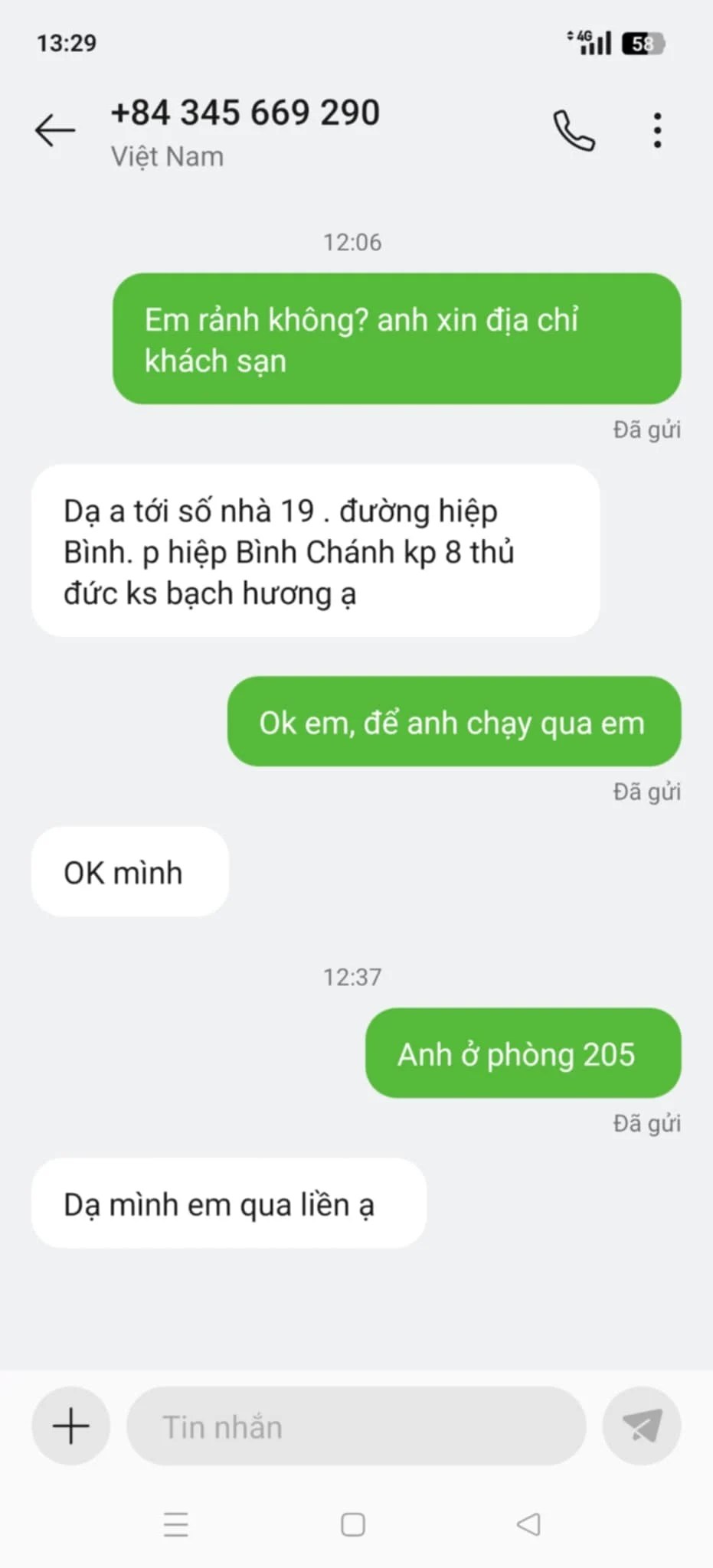The height and width of the screenshot is (1568, 713).
Task: Call this number with the phone icon
Action: 574,130
